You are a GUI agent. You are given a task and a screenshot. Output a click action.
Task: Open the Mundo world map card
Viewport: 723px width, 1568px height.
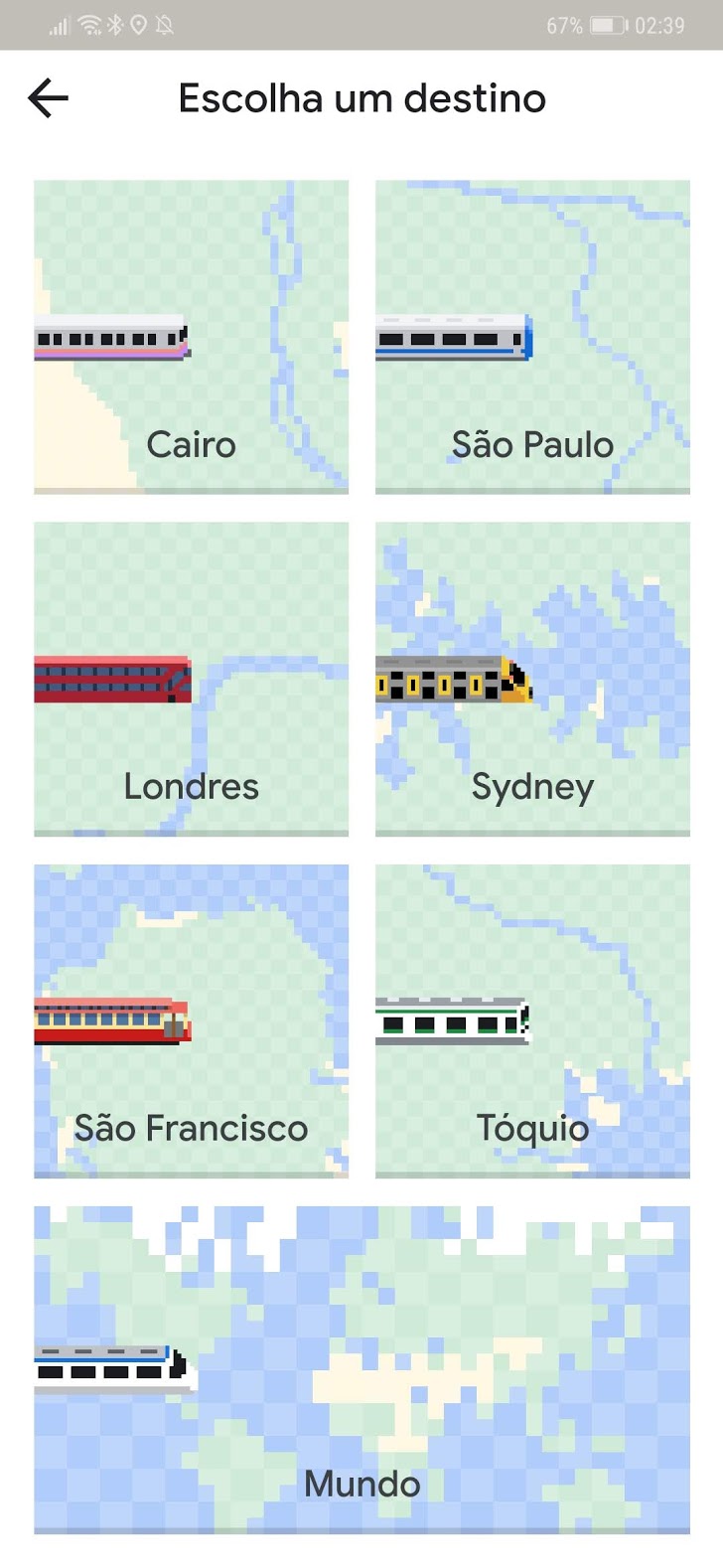pyautogui.click(x=361, y=1369)
